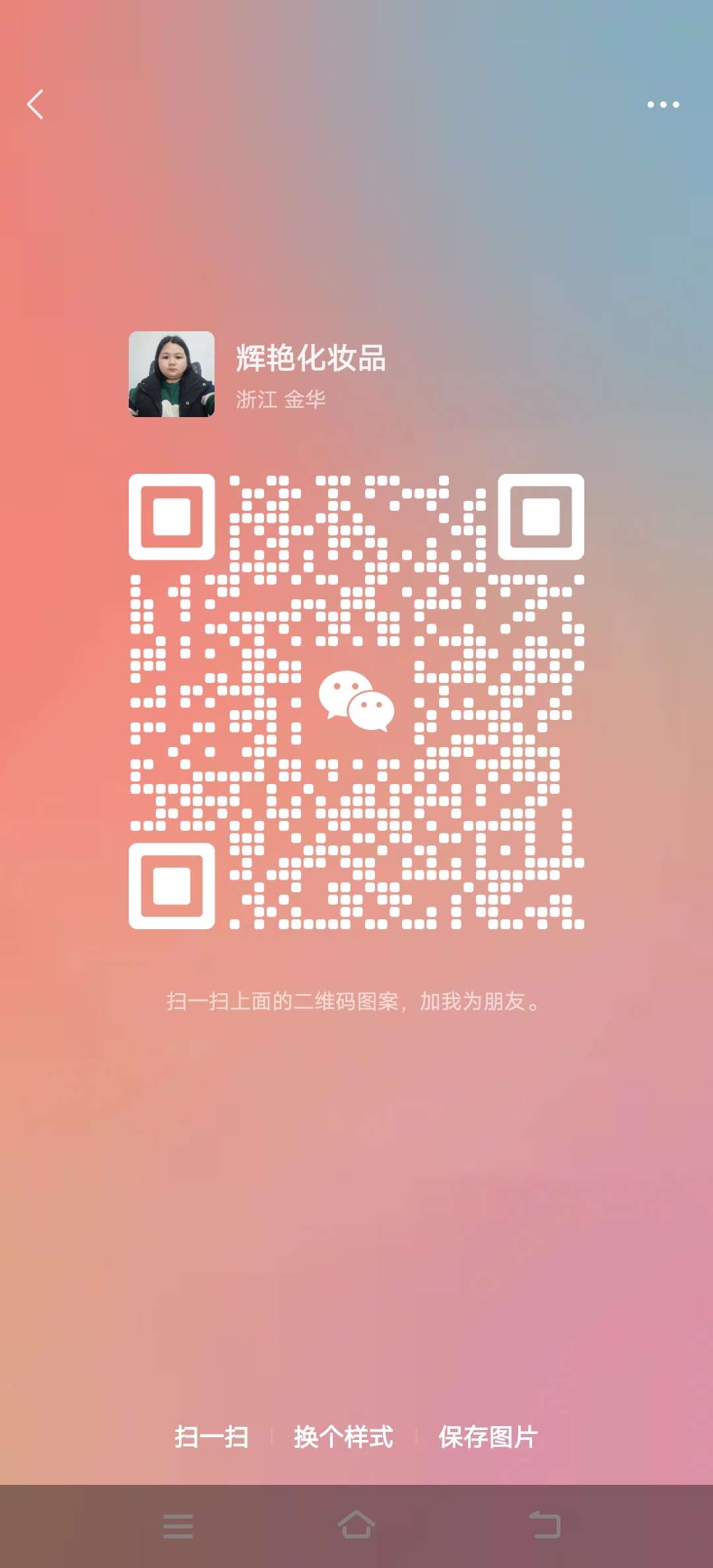Open the system recent apps menu
The width and height of the screenshot is (713, 1568).
[x=178, y=1526]
